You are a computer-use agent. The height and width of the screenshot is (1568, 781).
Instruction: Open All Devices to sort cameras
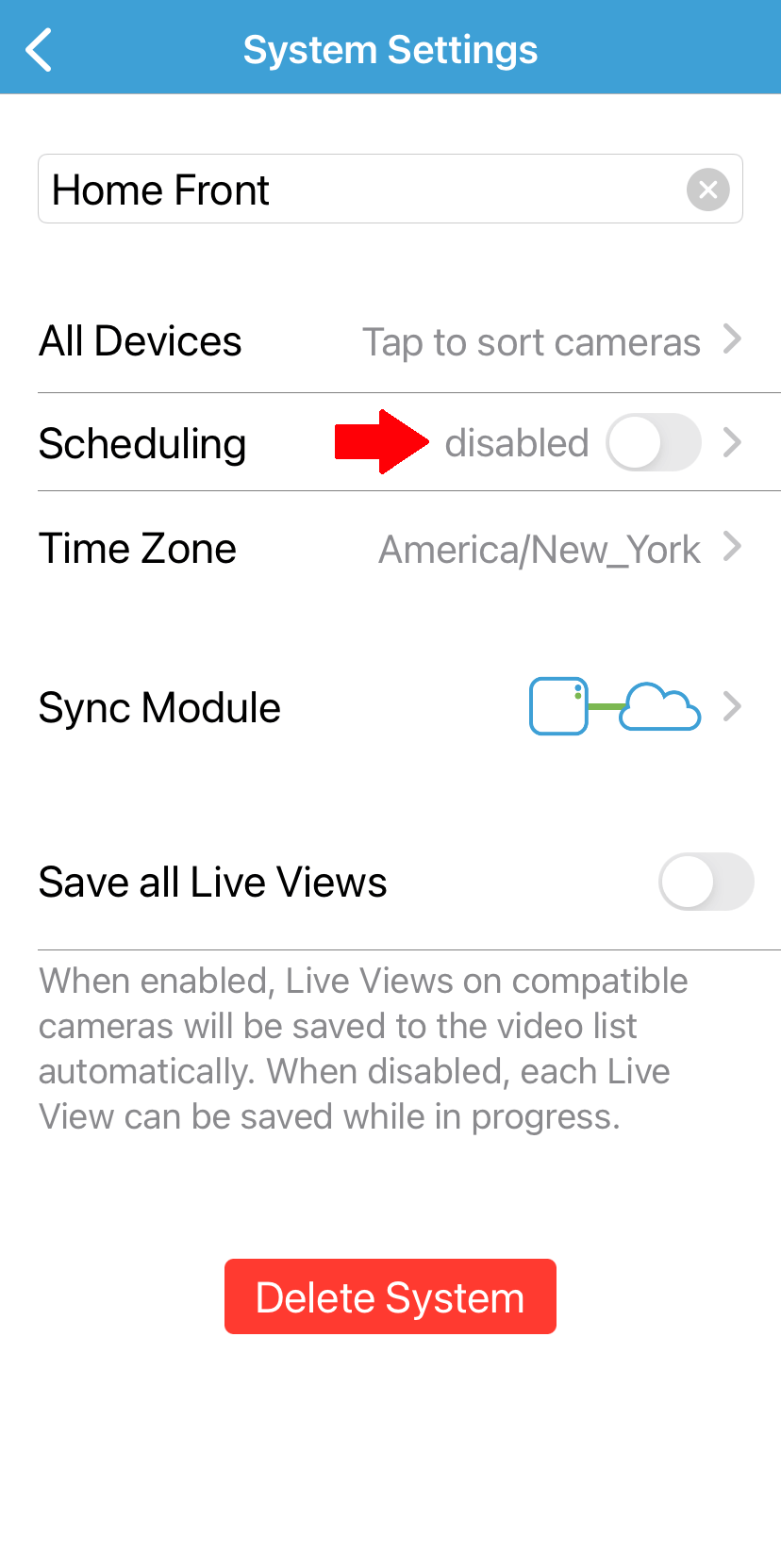390,341
